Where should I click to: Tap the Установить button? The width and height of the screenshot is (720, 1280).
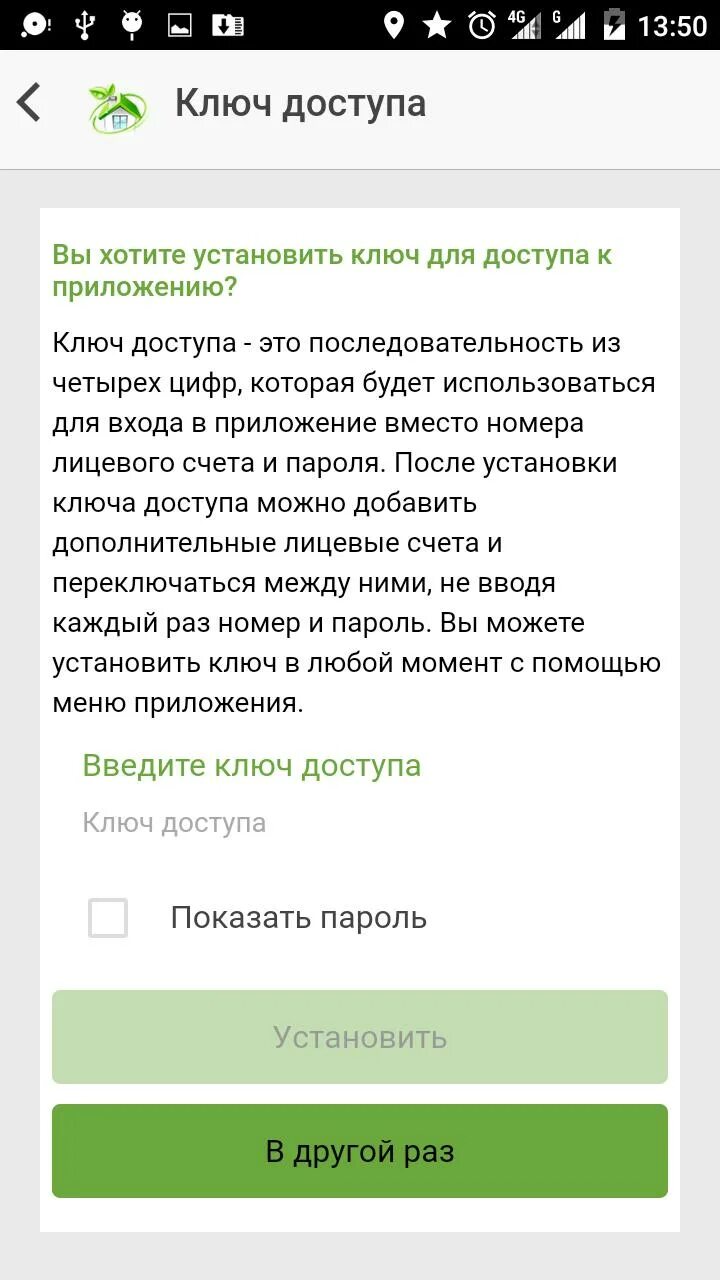tap(360, 1037)
